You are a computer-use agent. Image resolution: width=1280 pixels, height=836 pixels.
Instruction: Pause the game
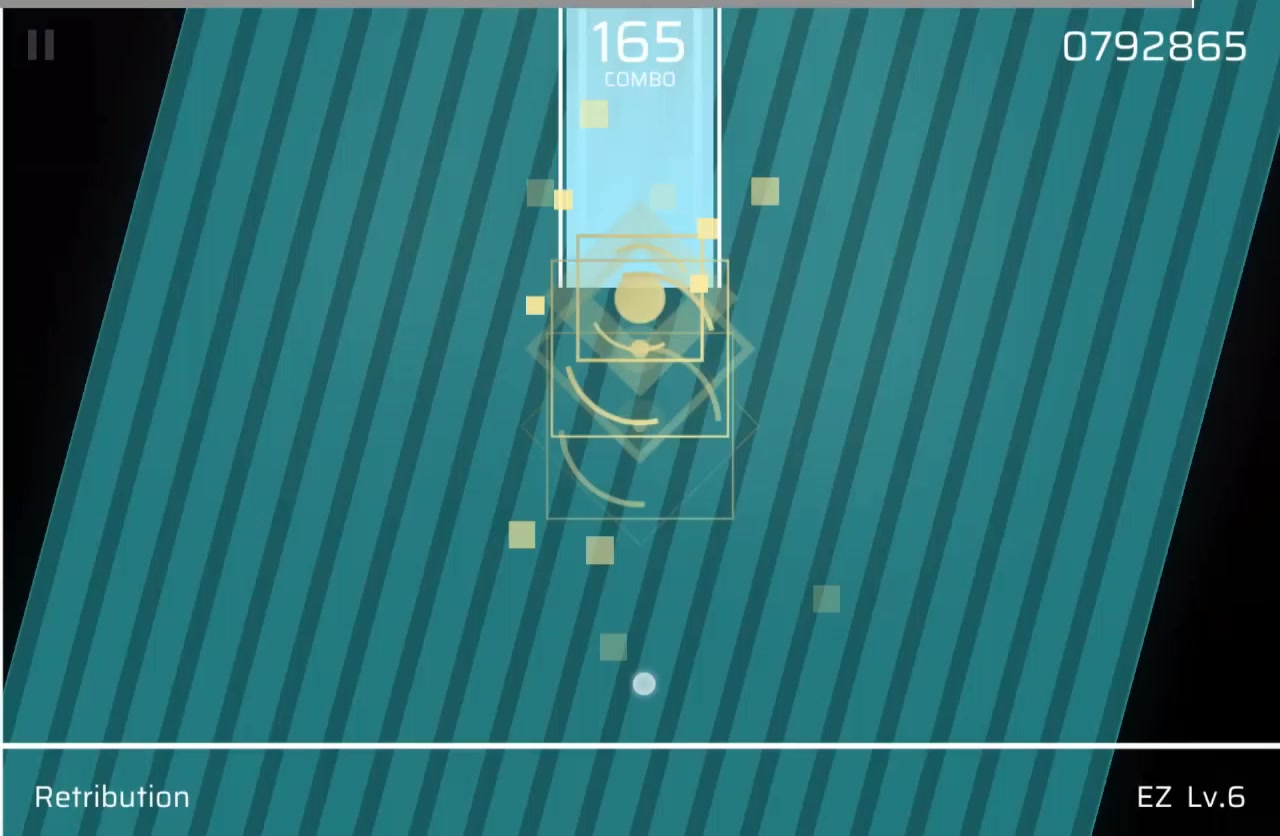(x=41, y=45)
